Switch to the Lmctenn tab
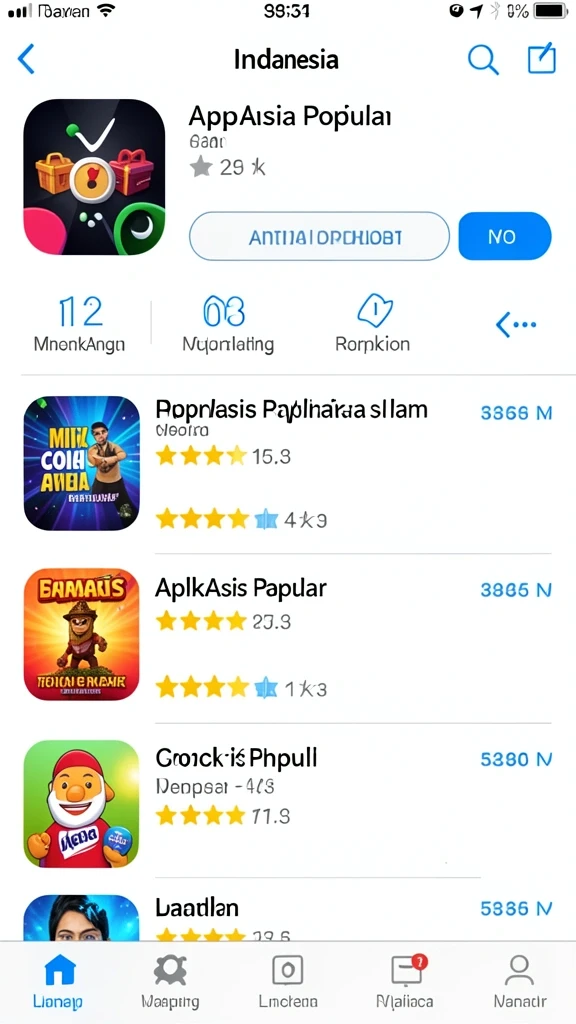 [x=288, y=982]
